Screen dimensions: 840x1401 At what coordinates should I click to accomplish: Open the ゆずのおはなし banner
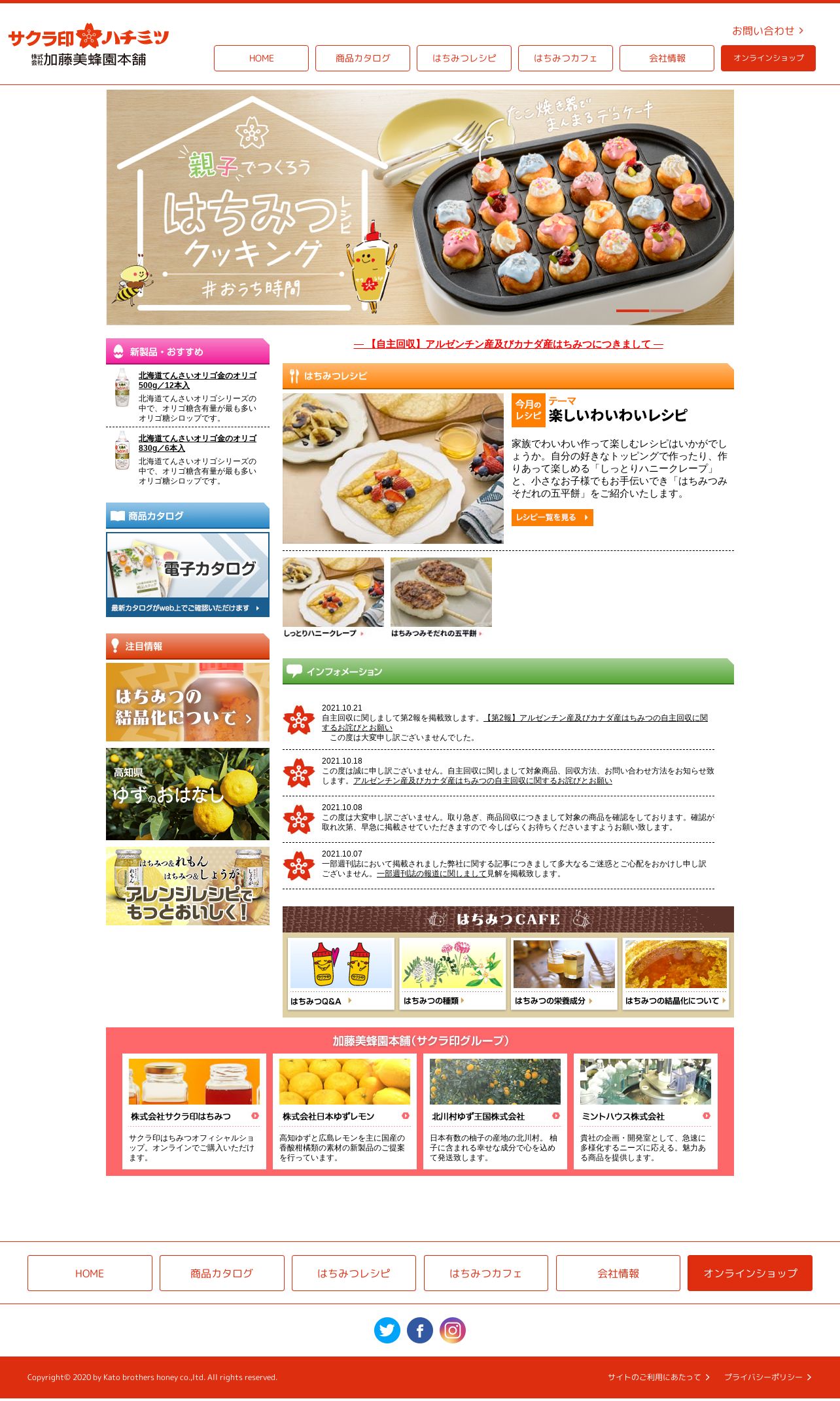[x=188, y=794]
